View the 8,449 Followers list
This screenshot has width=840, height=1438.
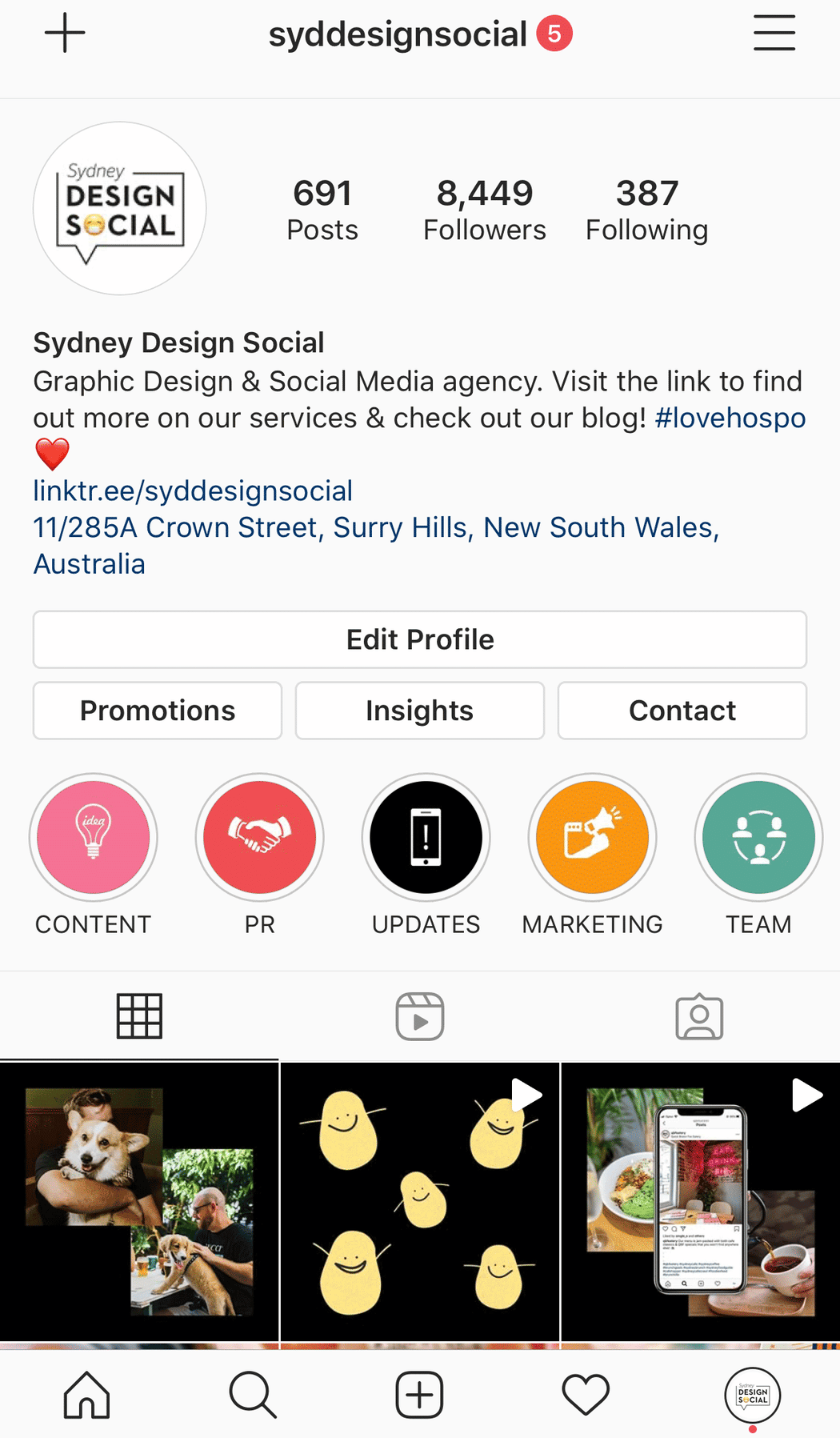tap(484, 210)
